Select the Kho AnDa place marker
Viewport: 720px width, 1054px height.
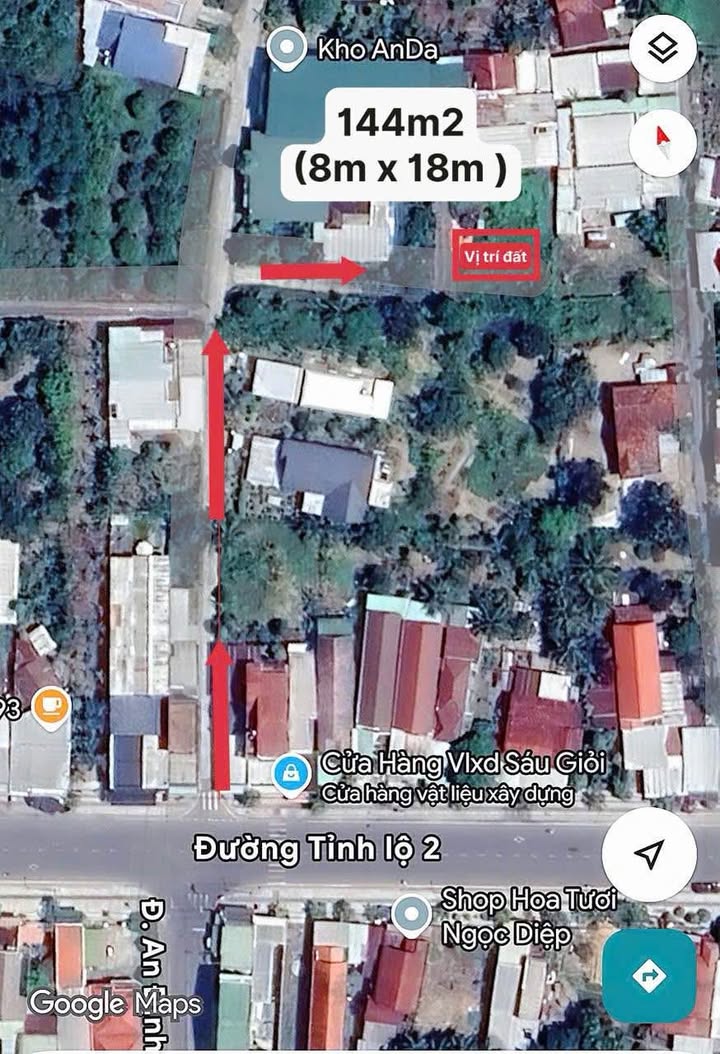click(289, 46)
